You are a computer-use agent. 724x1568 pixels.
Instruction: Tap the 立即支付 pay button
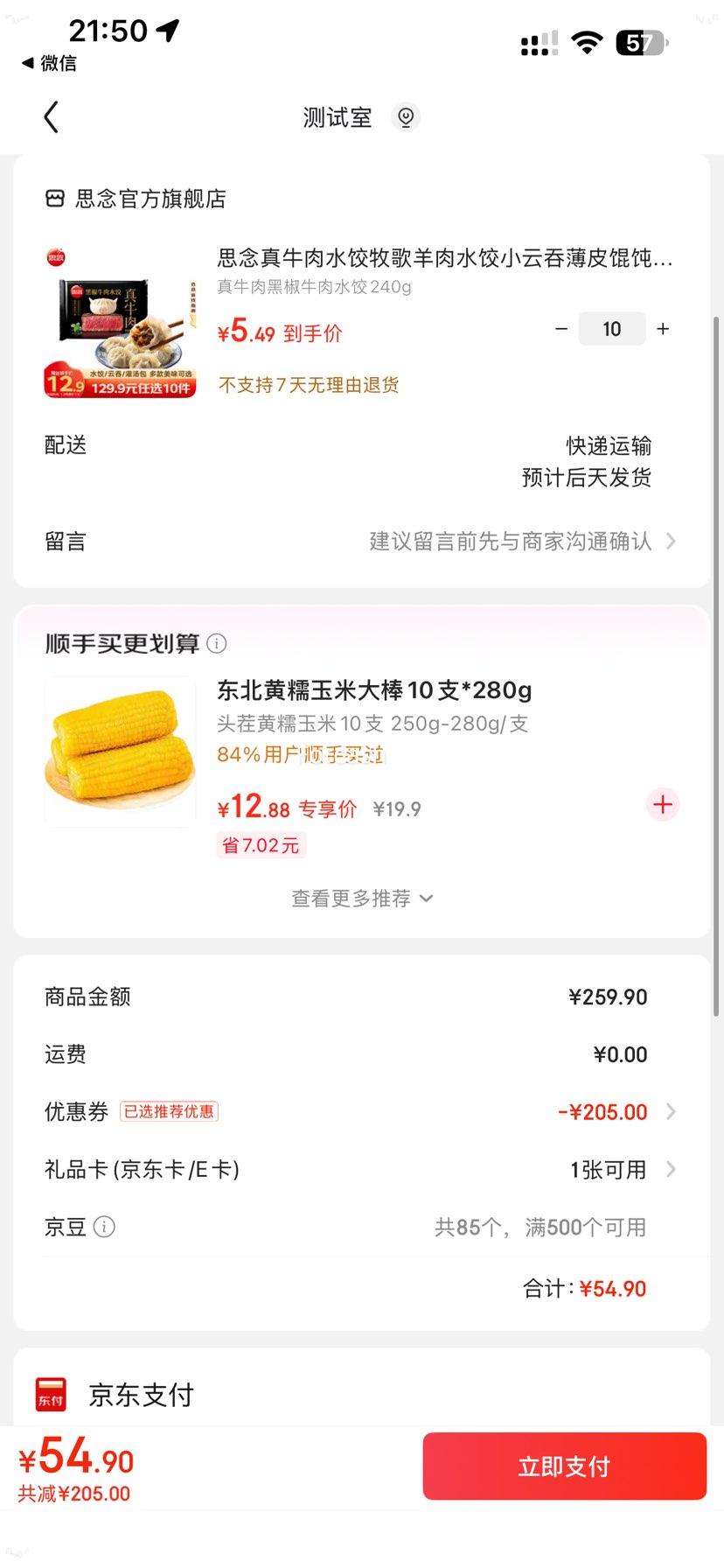pos(563,1466)
